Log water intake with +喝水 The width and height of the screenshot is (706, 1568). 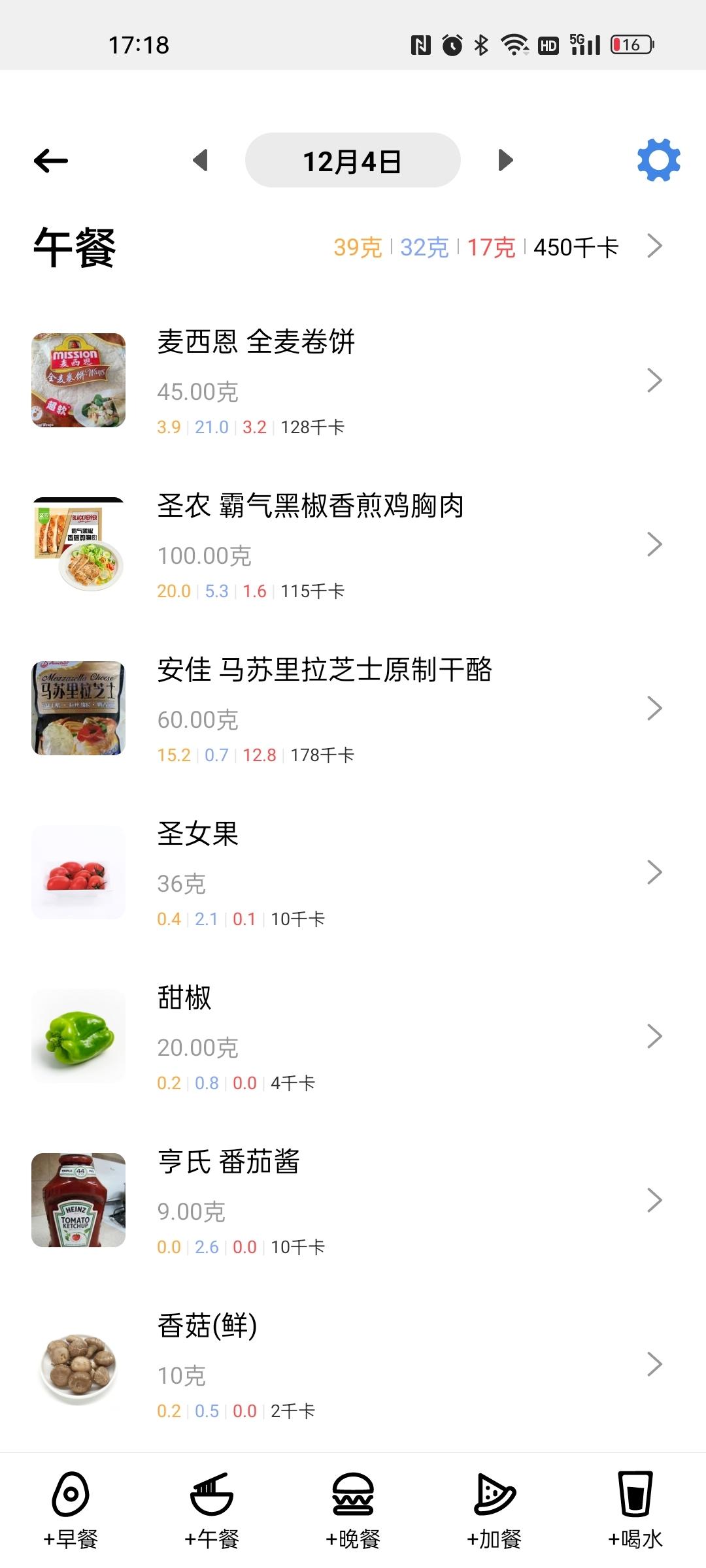tap(635, 1511)
